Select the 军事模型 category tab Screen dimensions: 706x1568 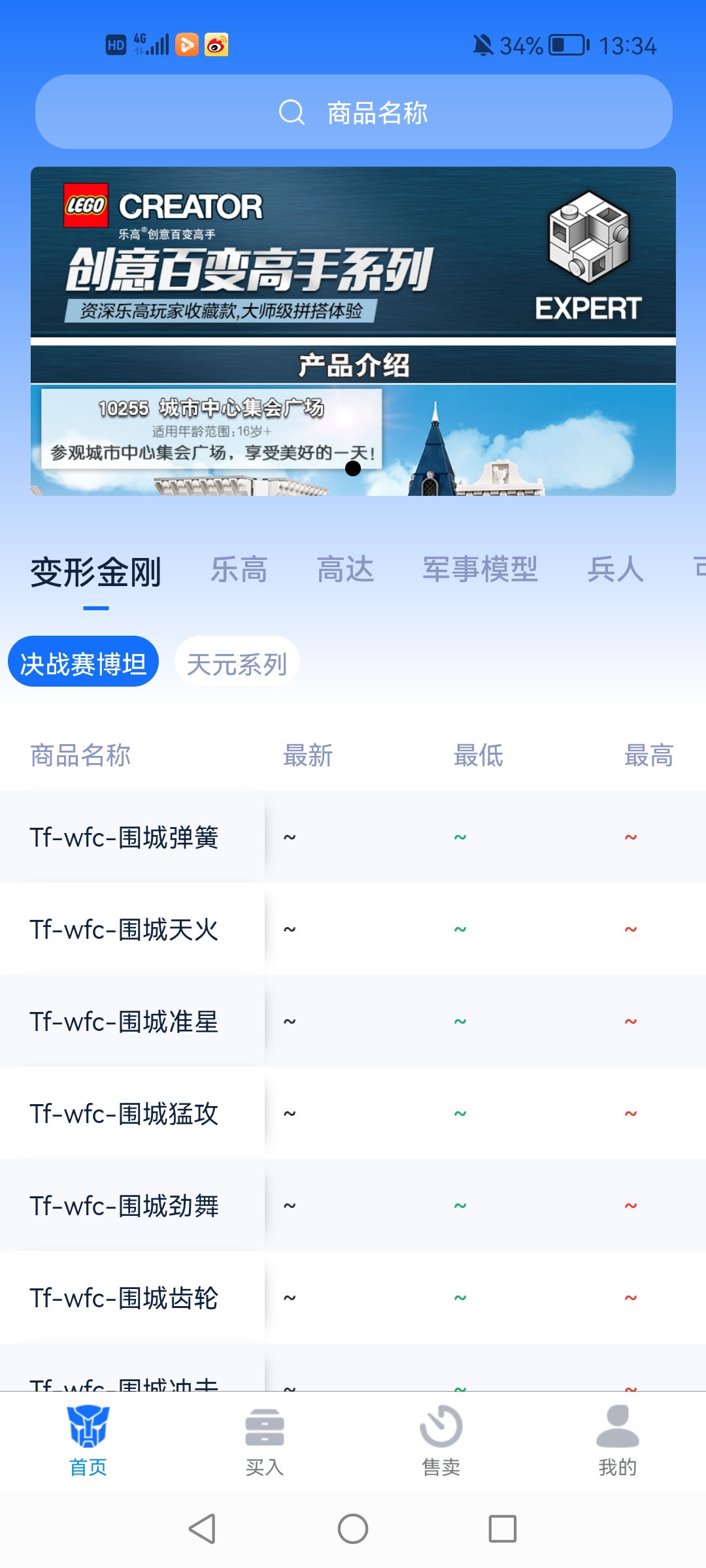click(x=480, y=570)
